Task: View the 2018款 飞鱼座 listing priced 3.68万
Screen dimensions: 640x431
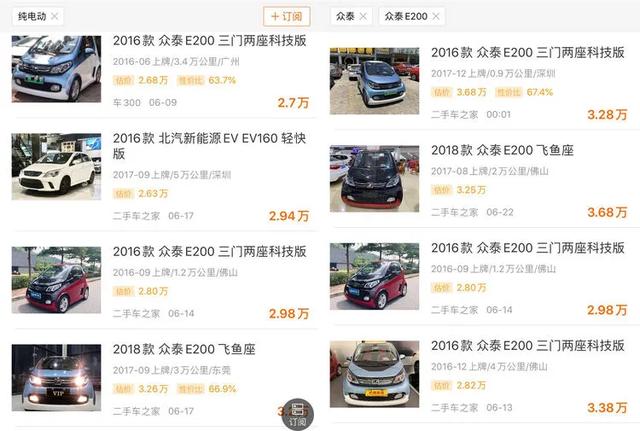Action: [x=478, y=180]
